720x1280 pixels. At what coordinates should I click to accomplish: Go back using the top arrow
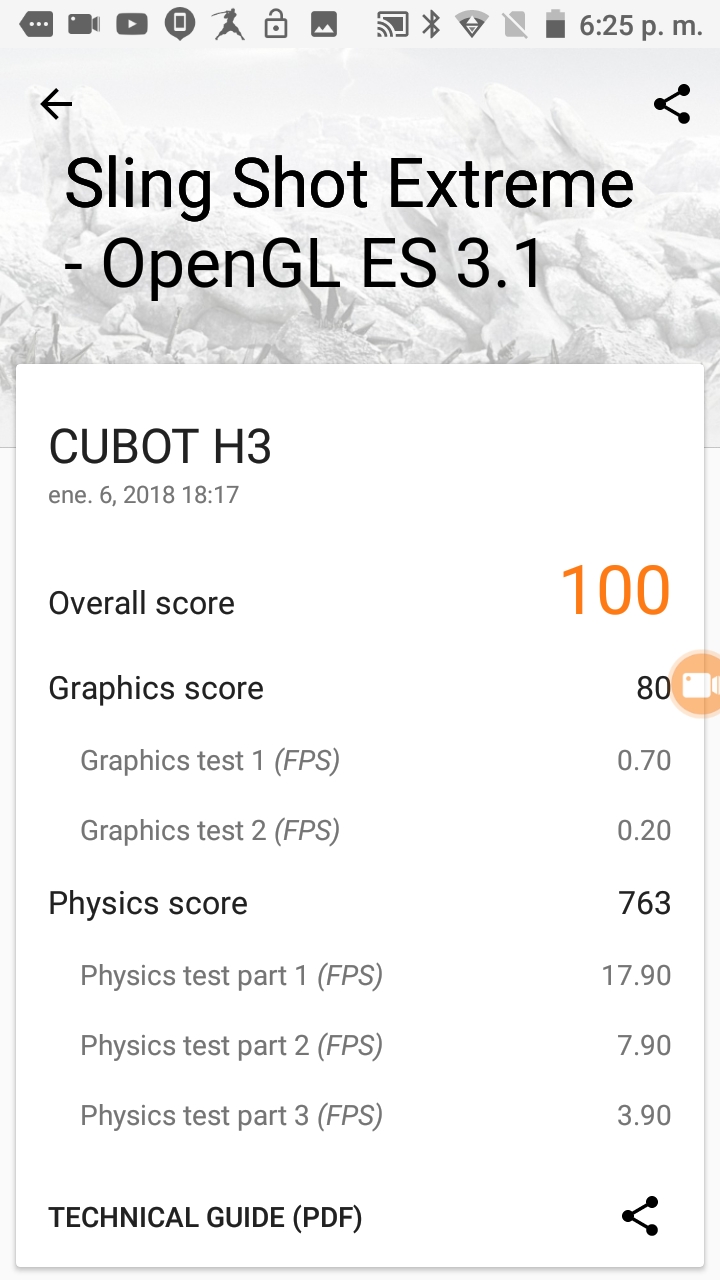coord(56,104)
